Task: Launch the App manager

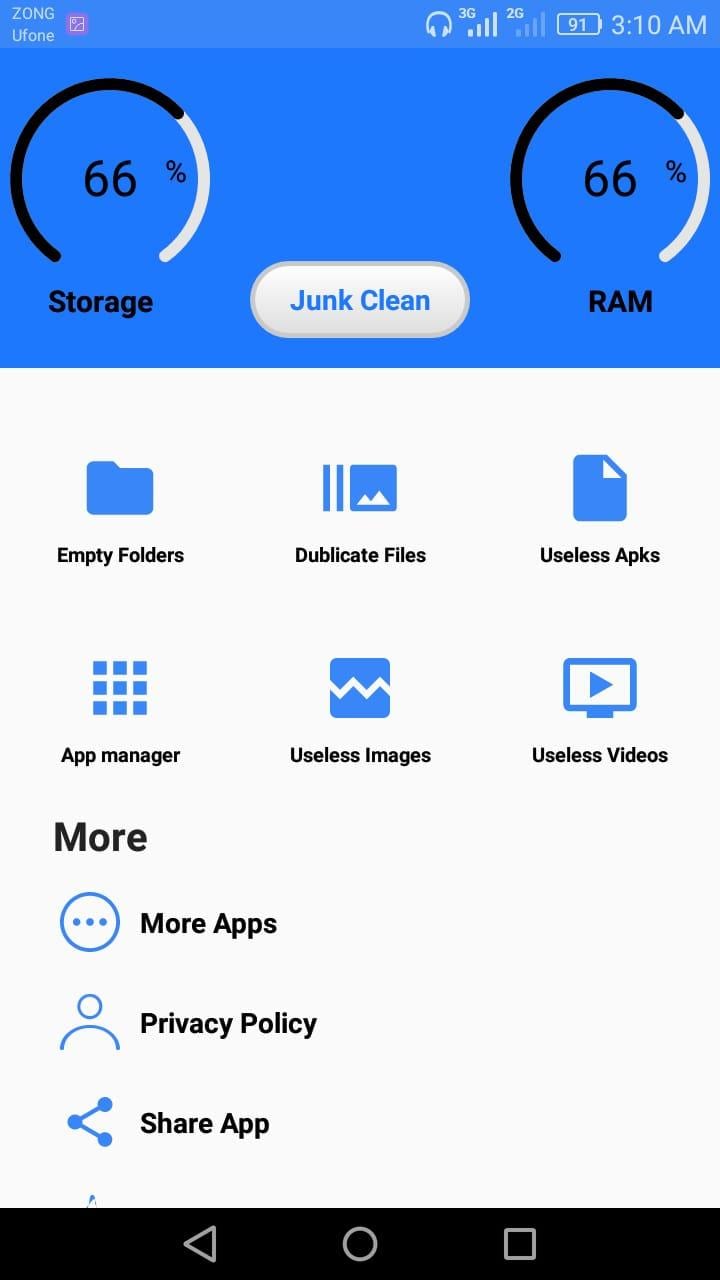Action: click(x=120, y=712)
